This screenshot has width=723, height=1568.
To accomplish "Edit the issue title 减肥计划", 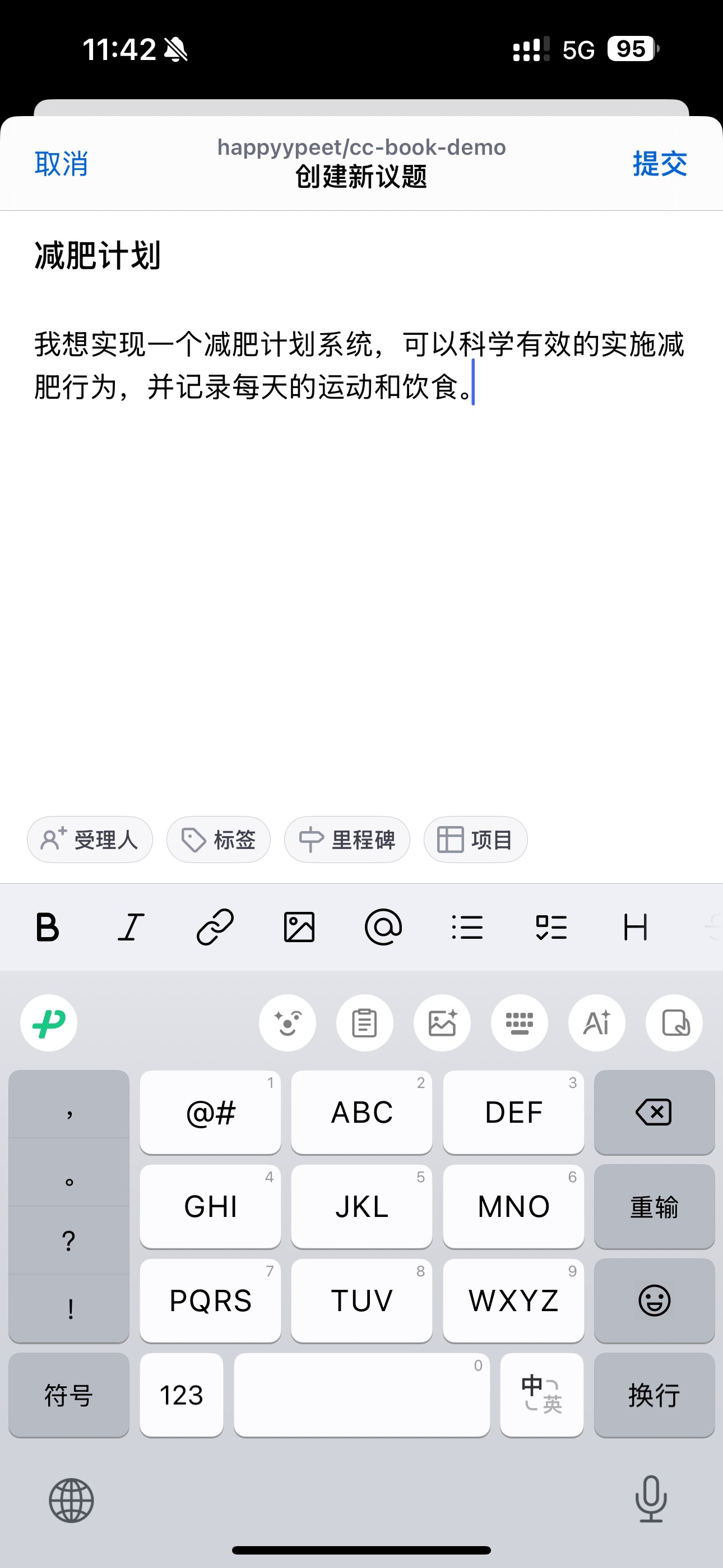I will (x=98, y=256).
